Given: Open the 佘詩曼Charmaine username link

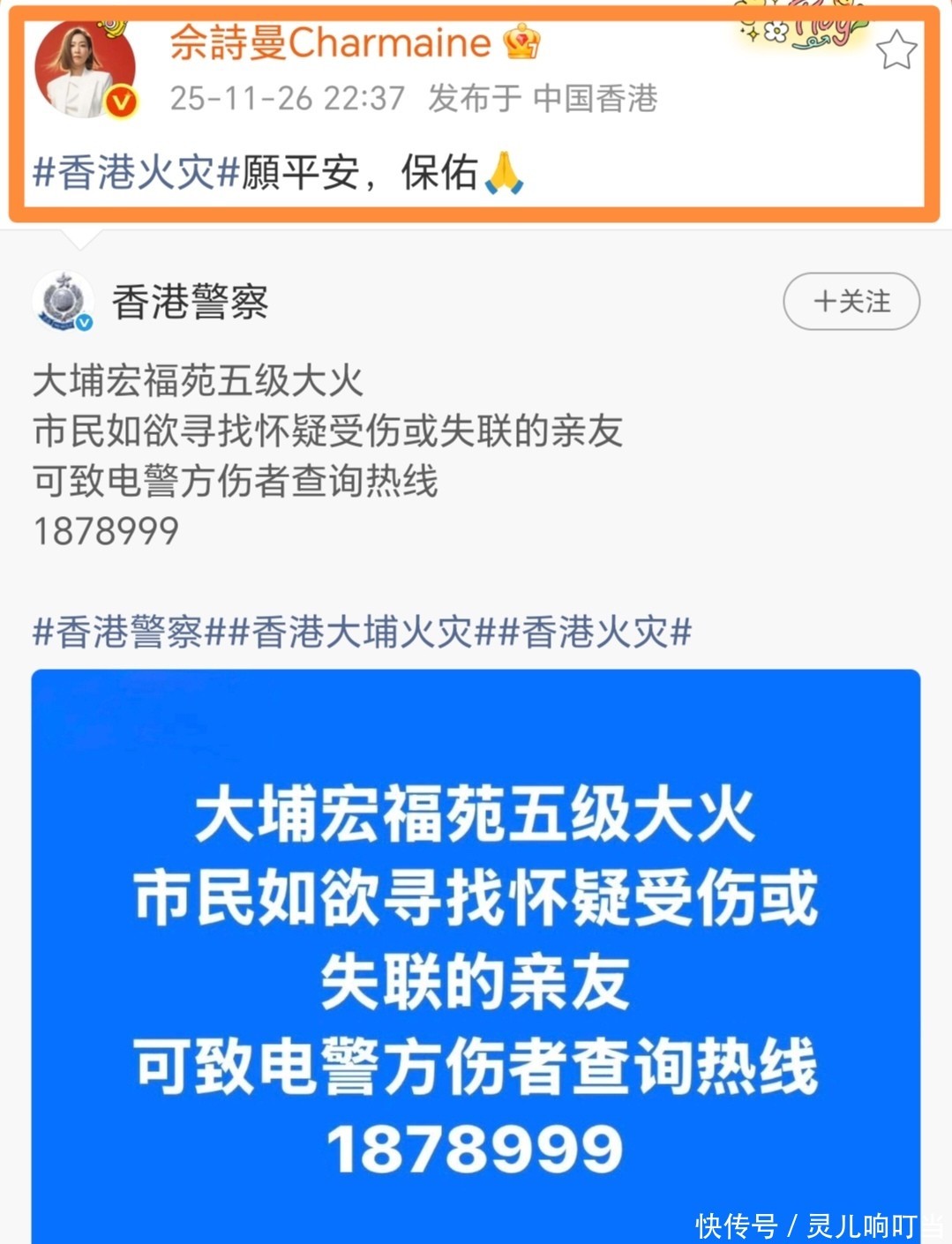Looking at the screenshot, I should 330,42.
